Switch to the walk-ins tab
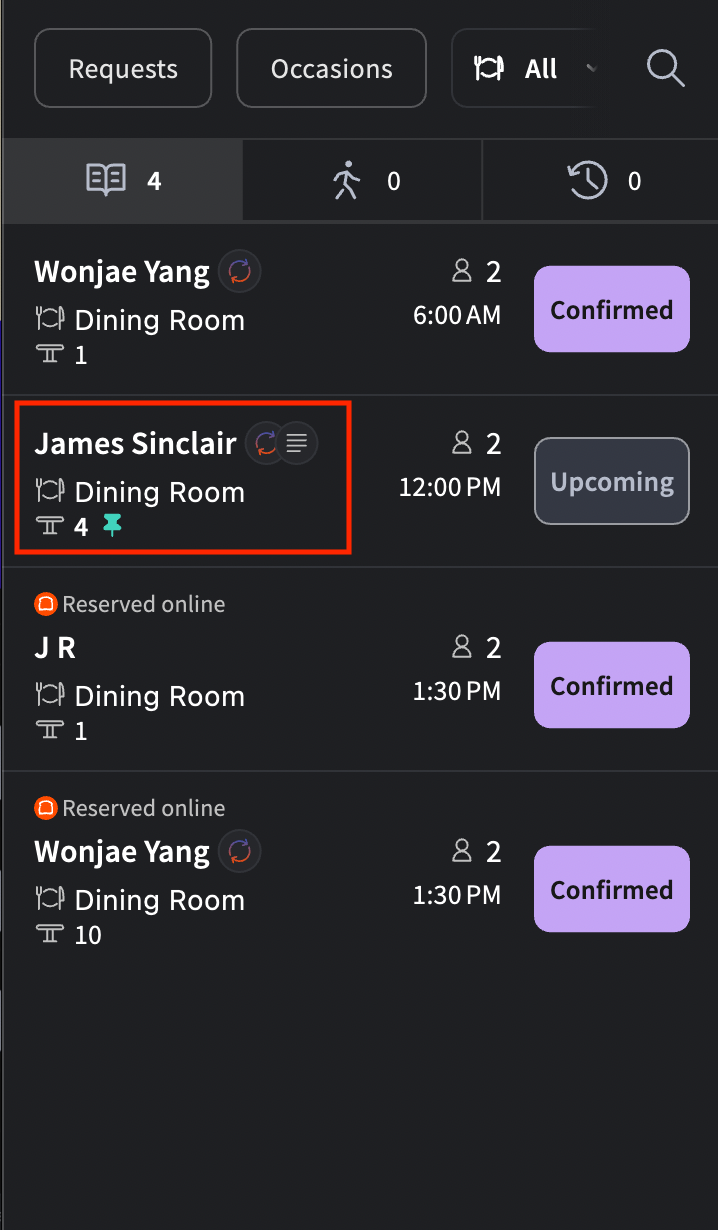The height and width of the screenshot is (1230, 718). point(362,181)
